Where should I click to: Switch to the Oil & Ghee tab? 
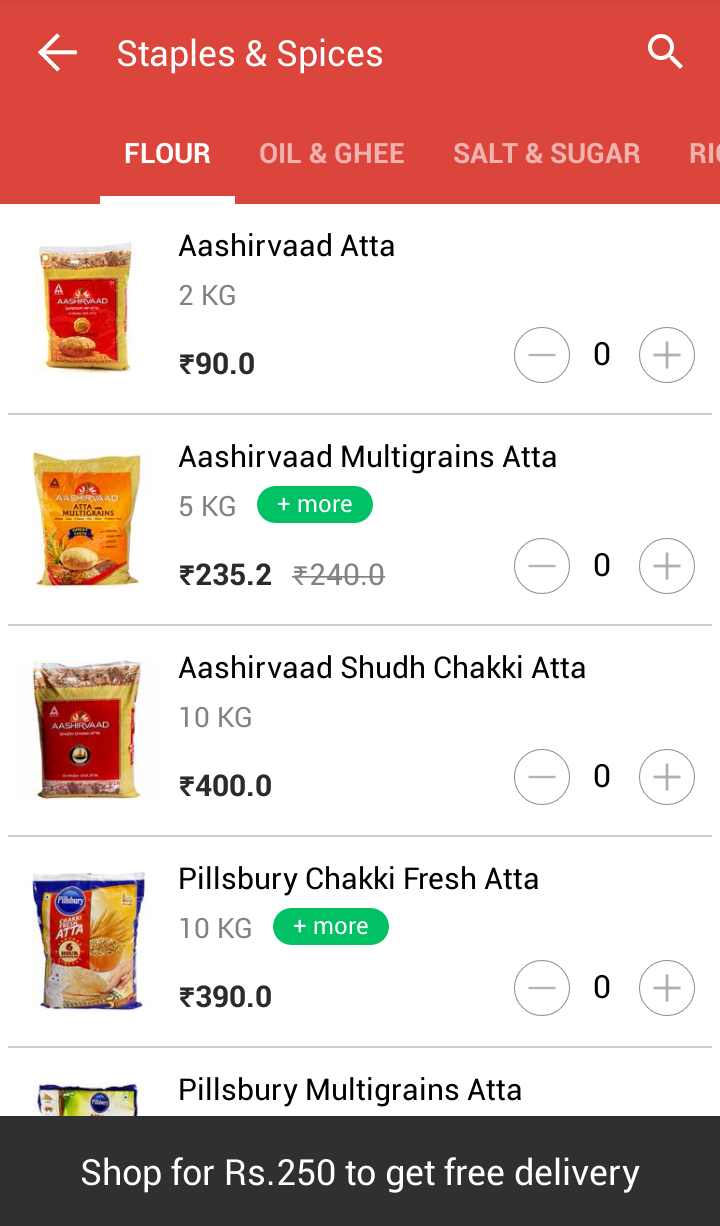click(x=331, y=154)
